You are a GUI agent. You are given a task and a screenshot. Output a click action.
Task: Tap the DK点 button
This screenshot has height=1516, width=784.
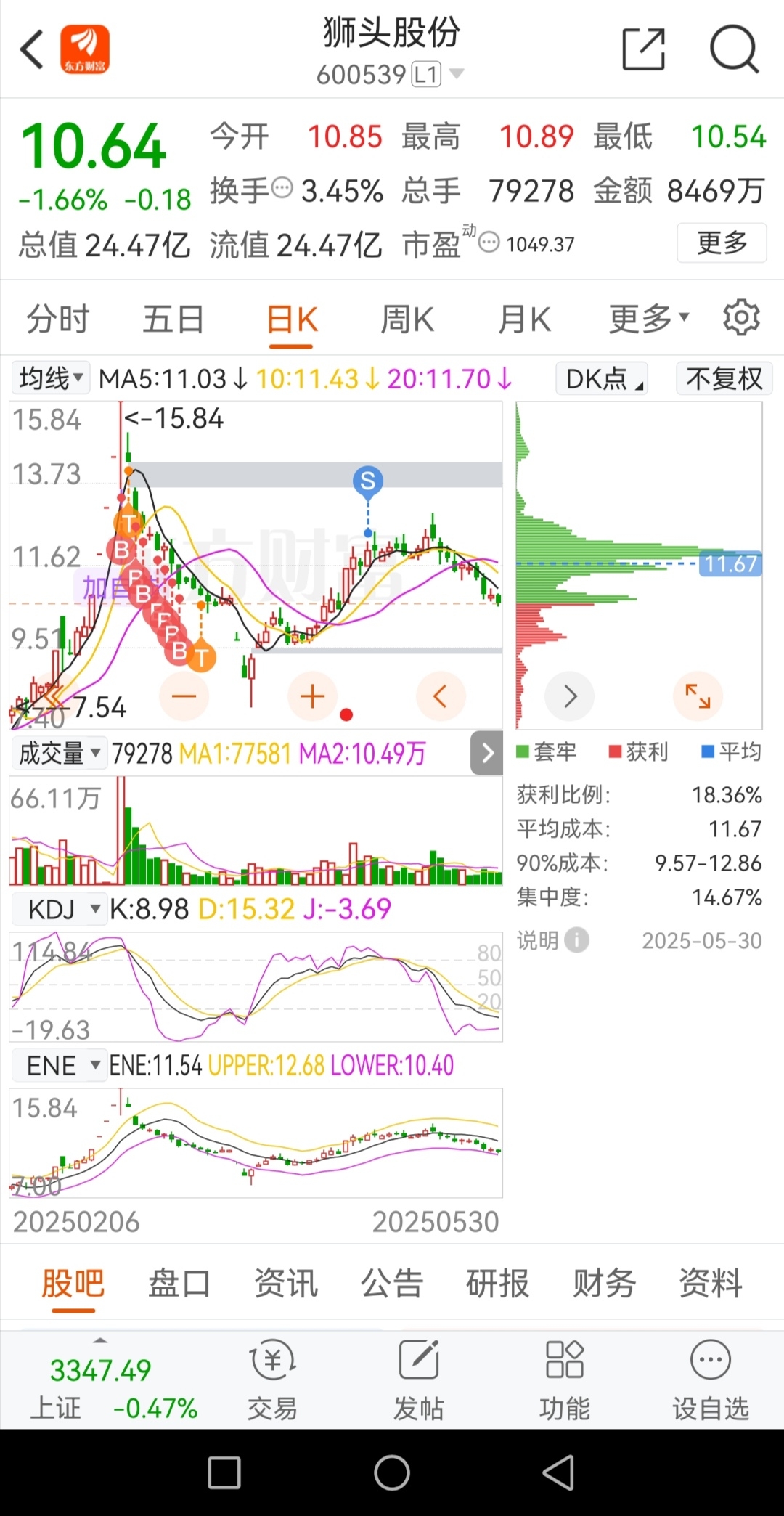[x=602, y=378]
